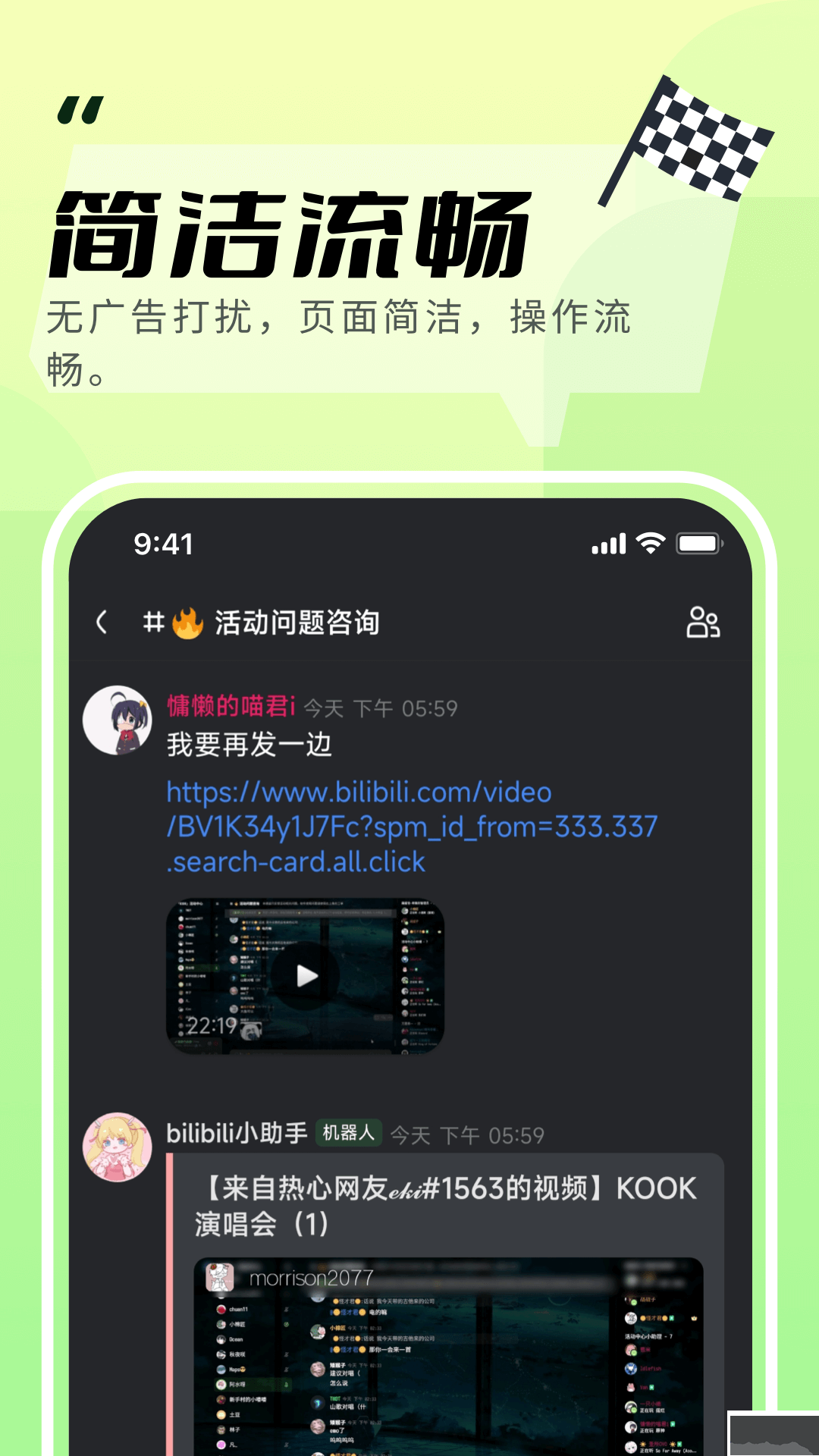Viewport: 819px width, 1456px height.
Task: Tap the 机器人 bot badge
Action: coord(348,1131)
